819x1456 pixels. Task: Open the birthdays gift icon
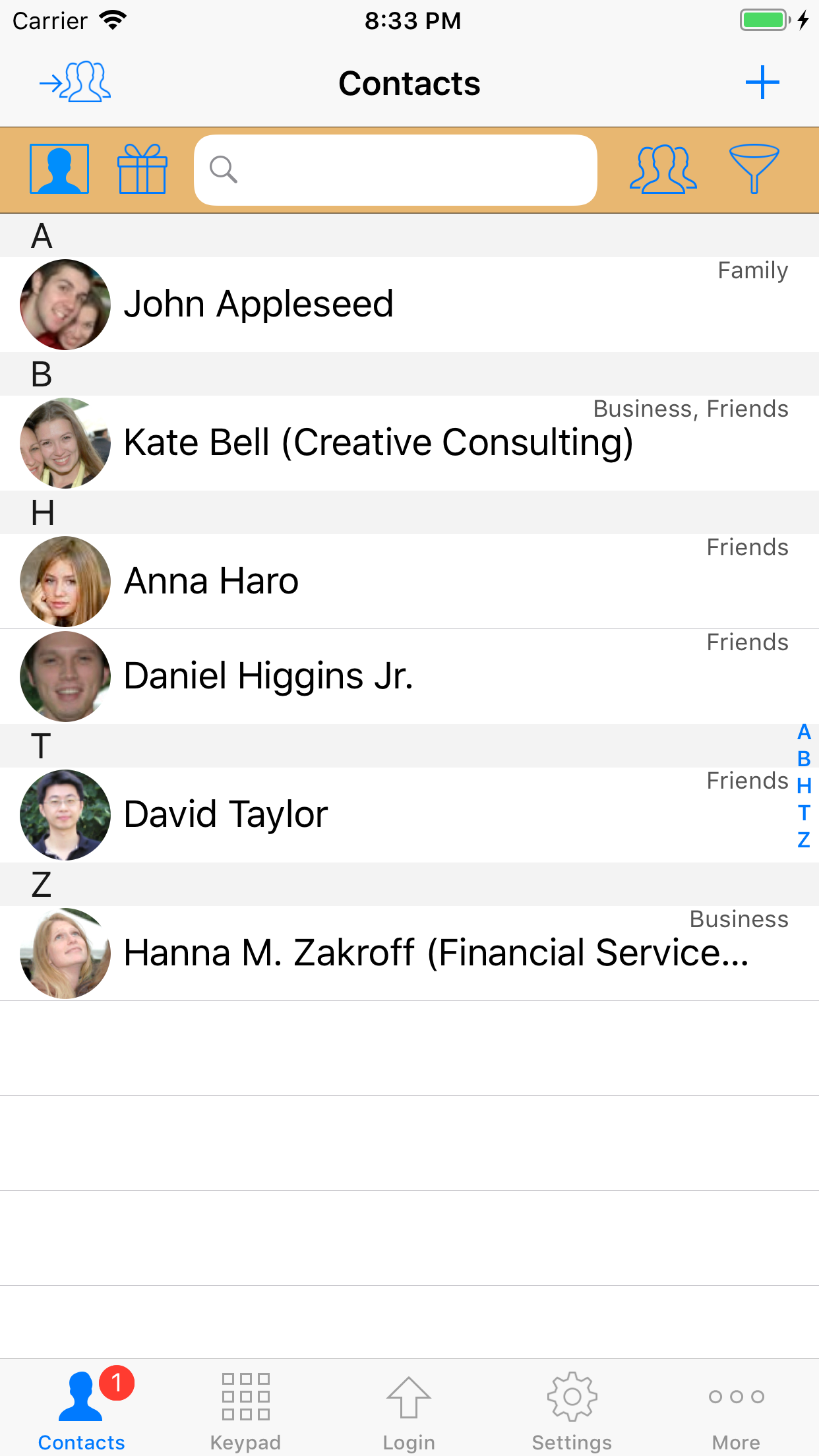click(142, 169)
